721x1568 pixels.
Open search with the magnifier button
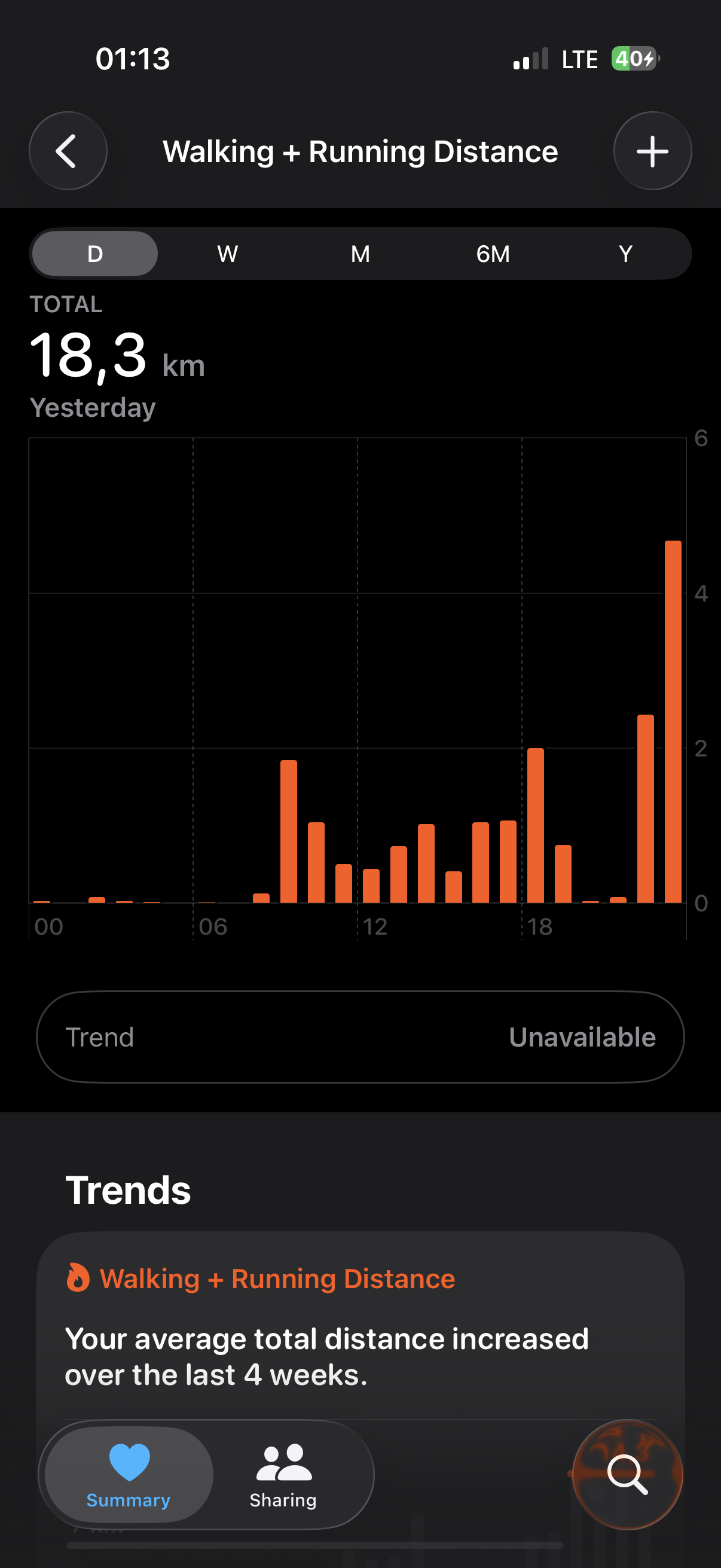pyautogui.click(x=627, y=1474)
